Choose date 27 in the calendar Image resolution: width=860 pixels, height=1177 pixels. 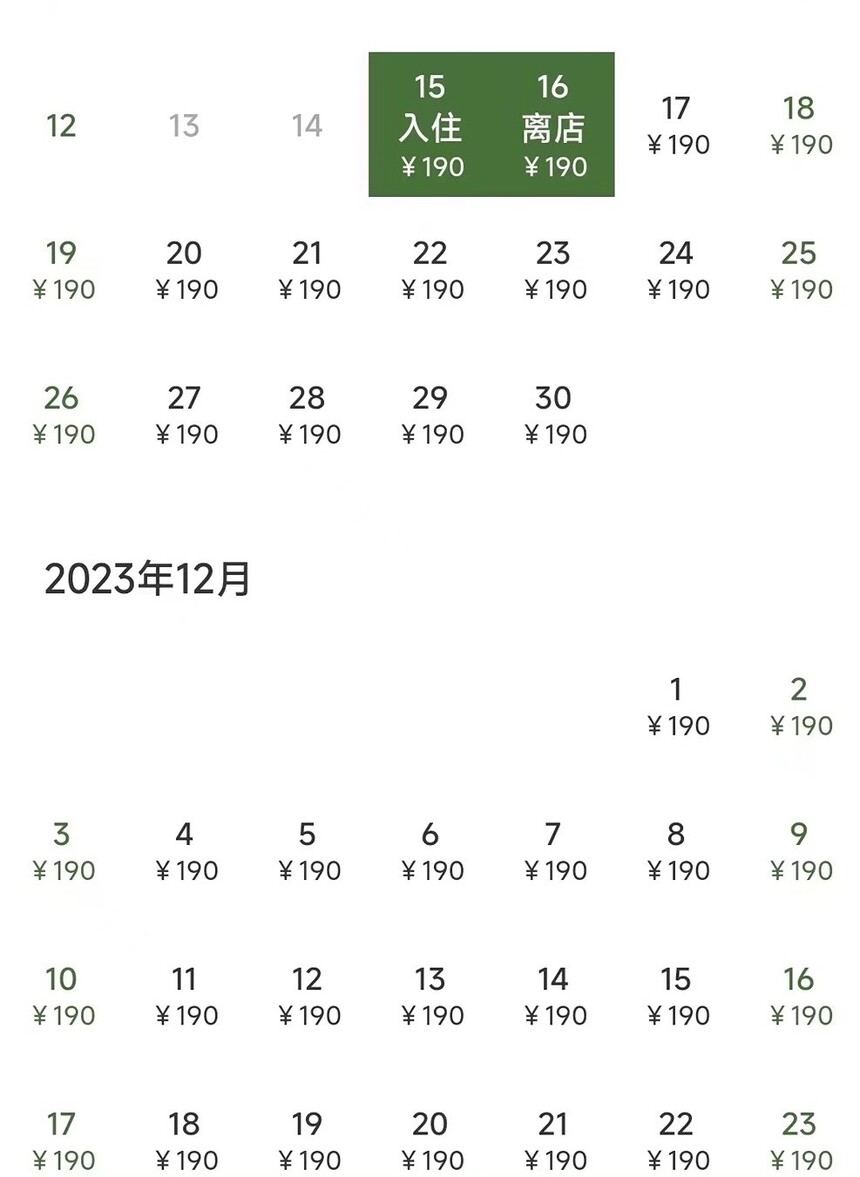pyautogui.click(x=184, y=415)
